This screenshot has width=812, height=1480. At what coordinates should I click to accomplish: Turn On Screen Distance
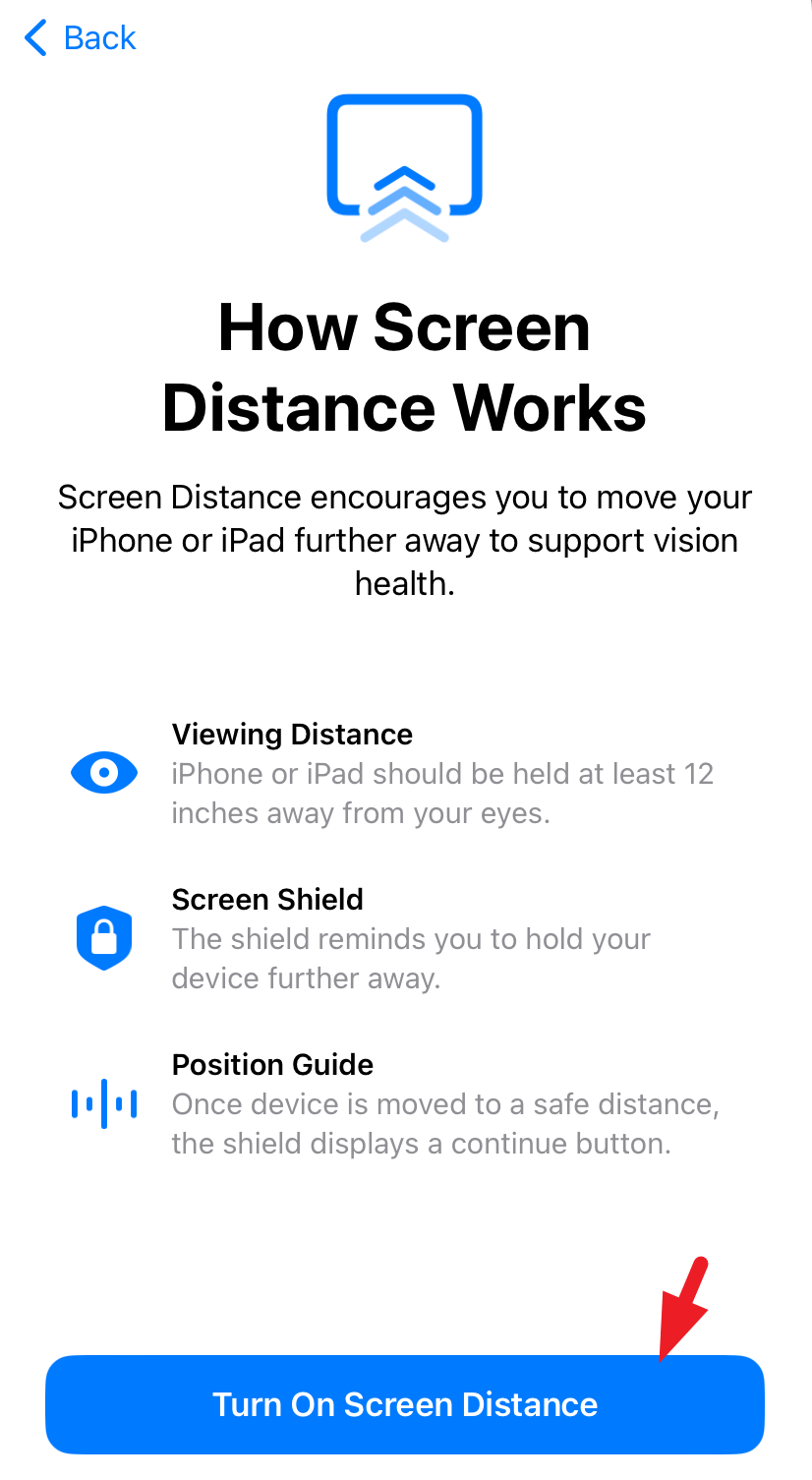pos(405,1404)
